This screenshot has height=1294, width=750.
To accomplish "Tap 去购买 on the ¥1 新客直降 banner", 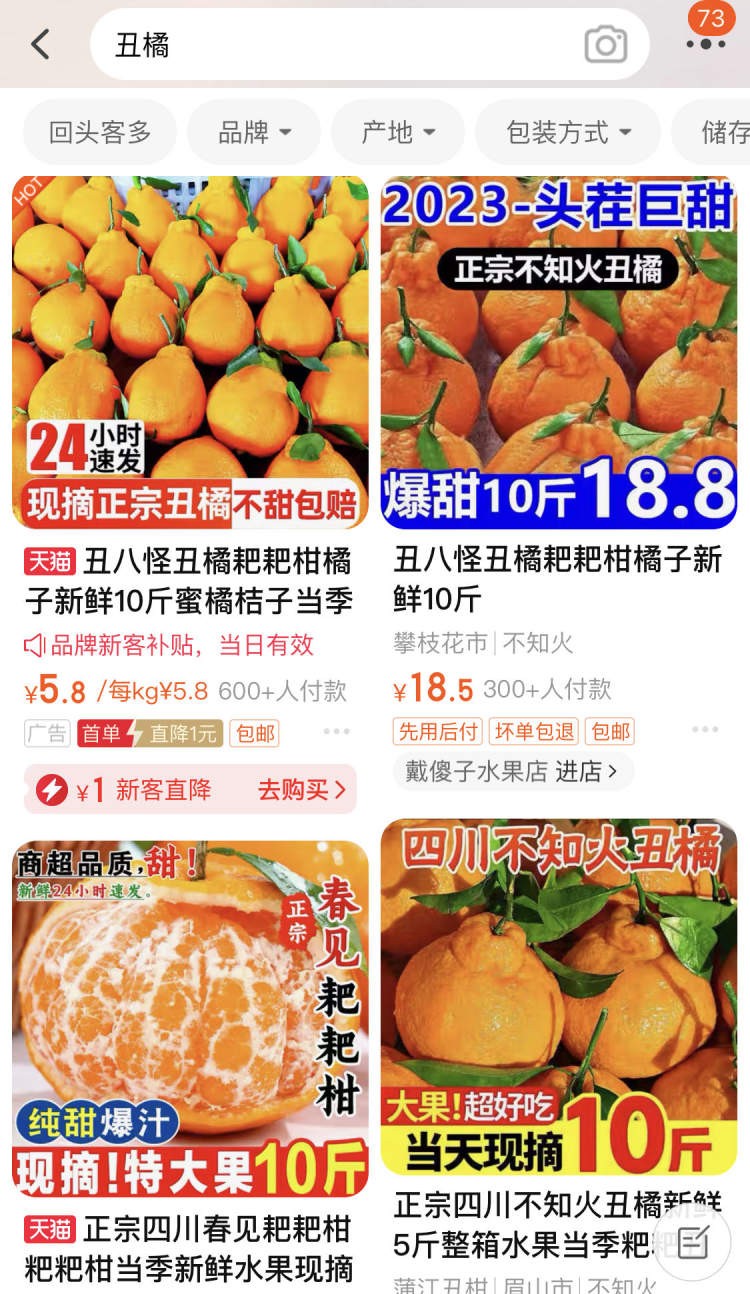I will [x=301, y=790].
